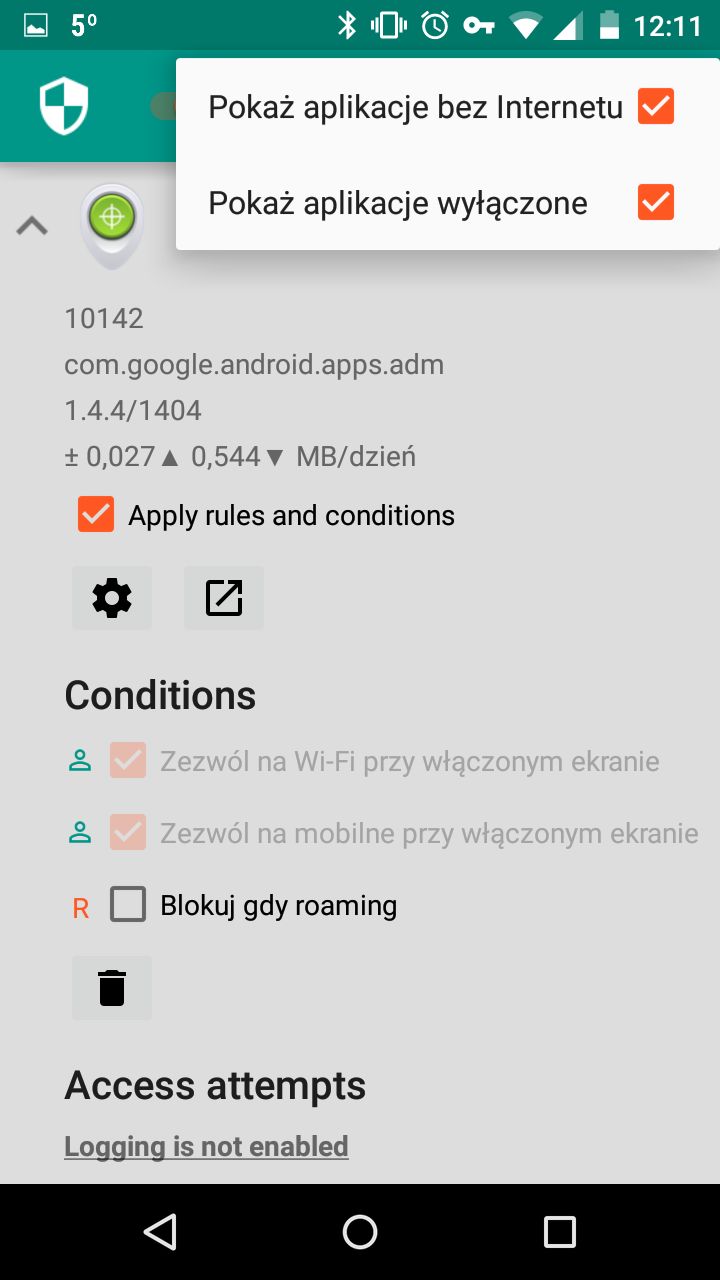This screenshot has height=1280, width=720.
Task: Go back with the system back button
Action: click(x=160, y=1232)
